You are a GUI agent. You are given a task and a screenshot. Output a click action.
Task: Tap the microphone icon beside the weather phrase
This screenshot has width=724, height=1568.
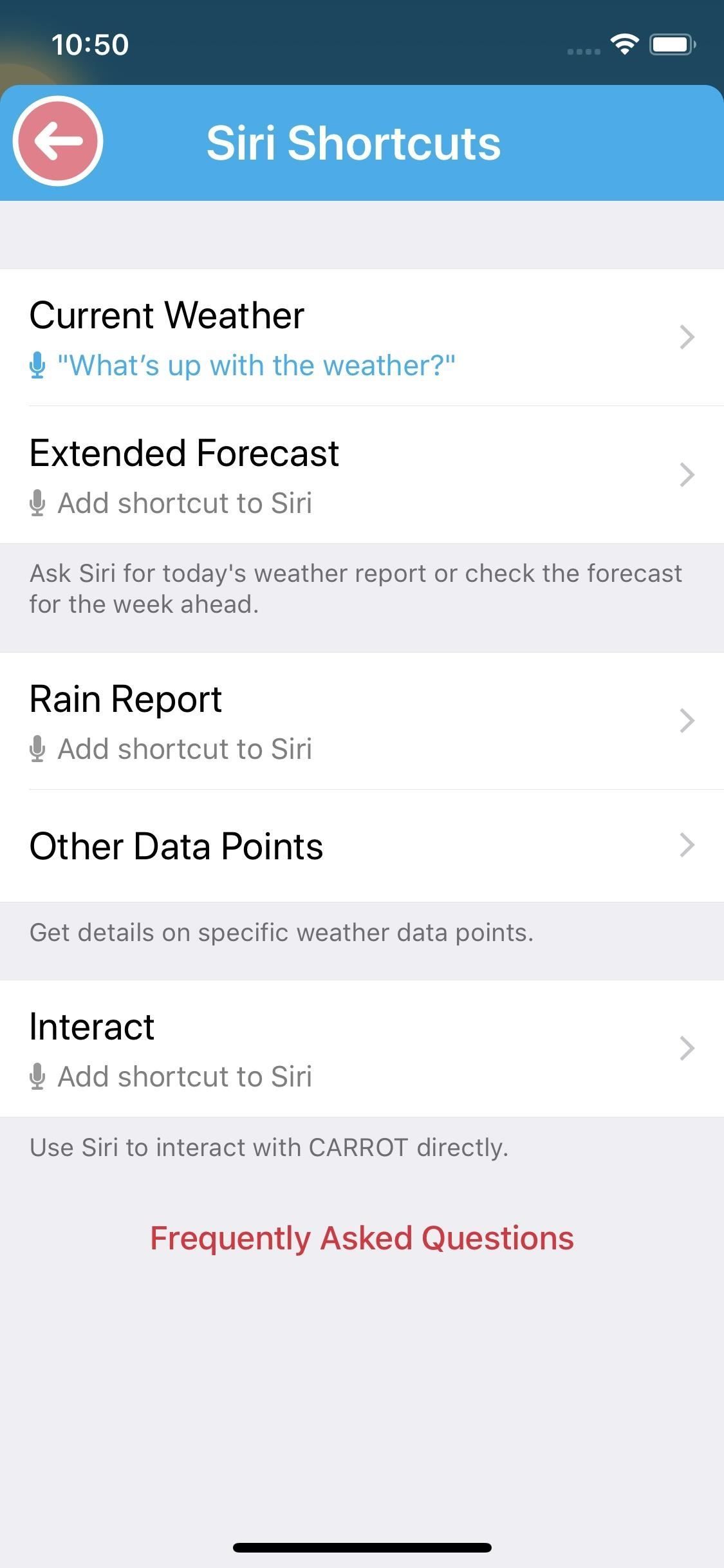tap(39, 364)
